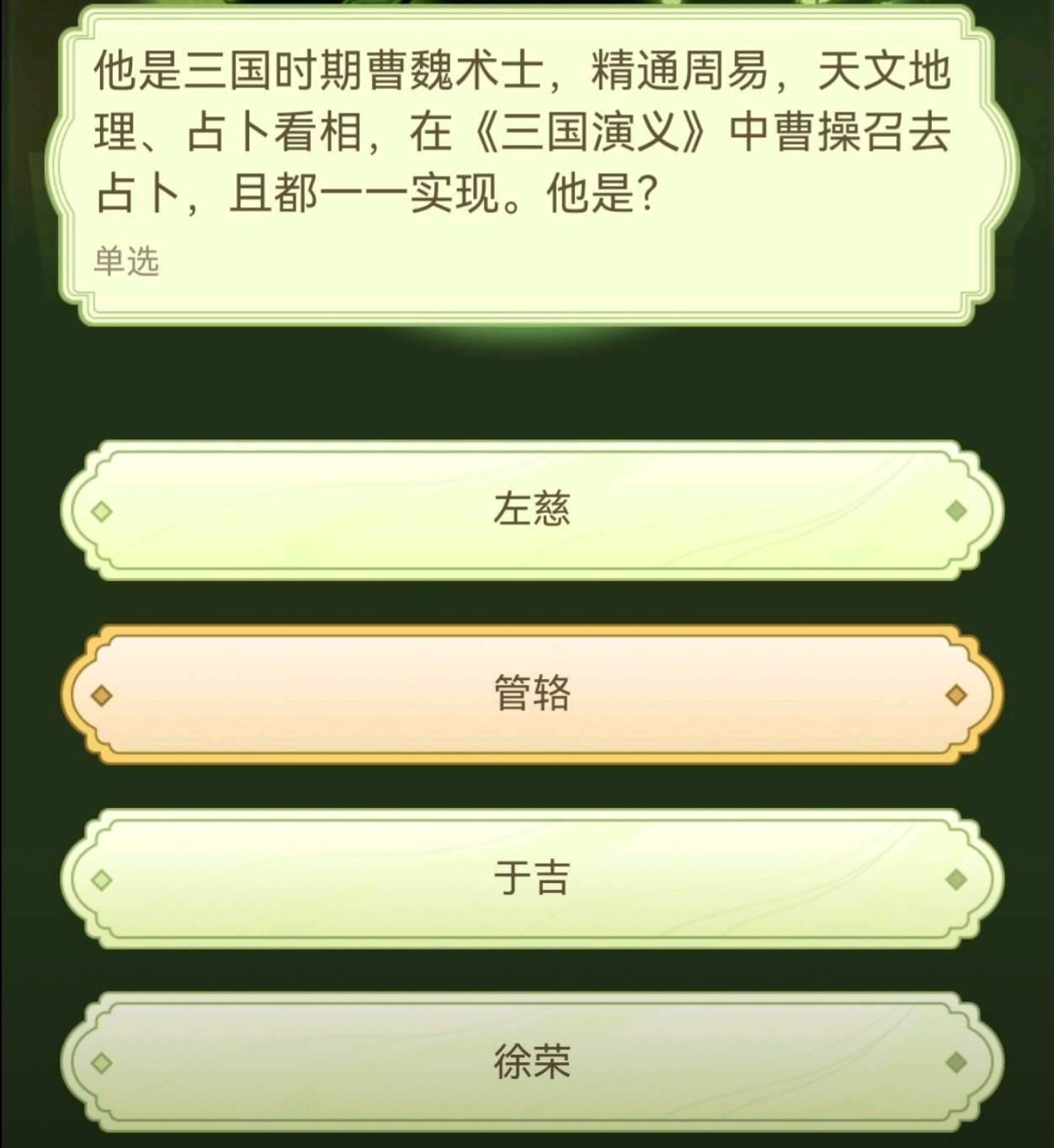Tap the answer 徐荣
Image resolution: width=1054 pixels, height=1148 pixels.
point(531,1061)
